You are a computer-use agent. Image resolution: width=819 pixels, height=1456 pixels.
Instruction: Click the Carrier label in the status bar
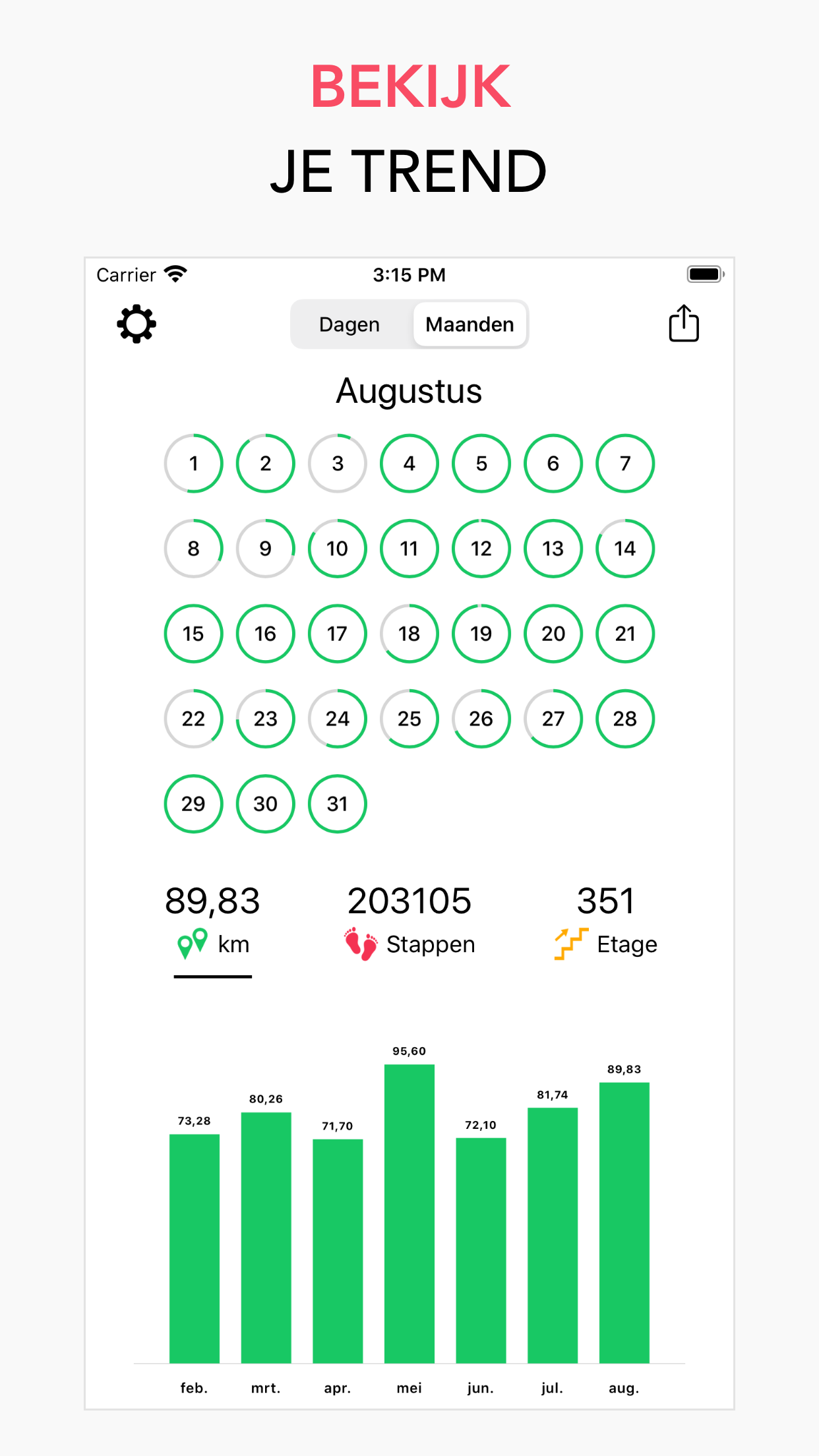tap(125, 274)
